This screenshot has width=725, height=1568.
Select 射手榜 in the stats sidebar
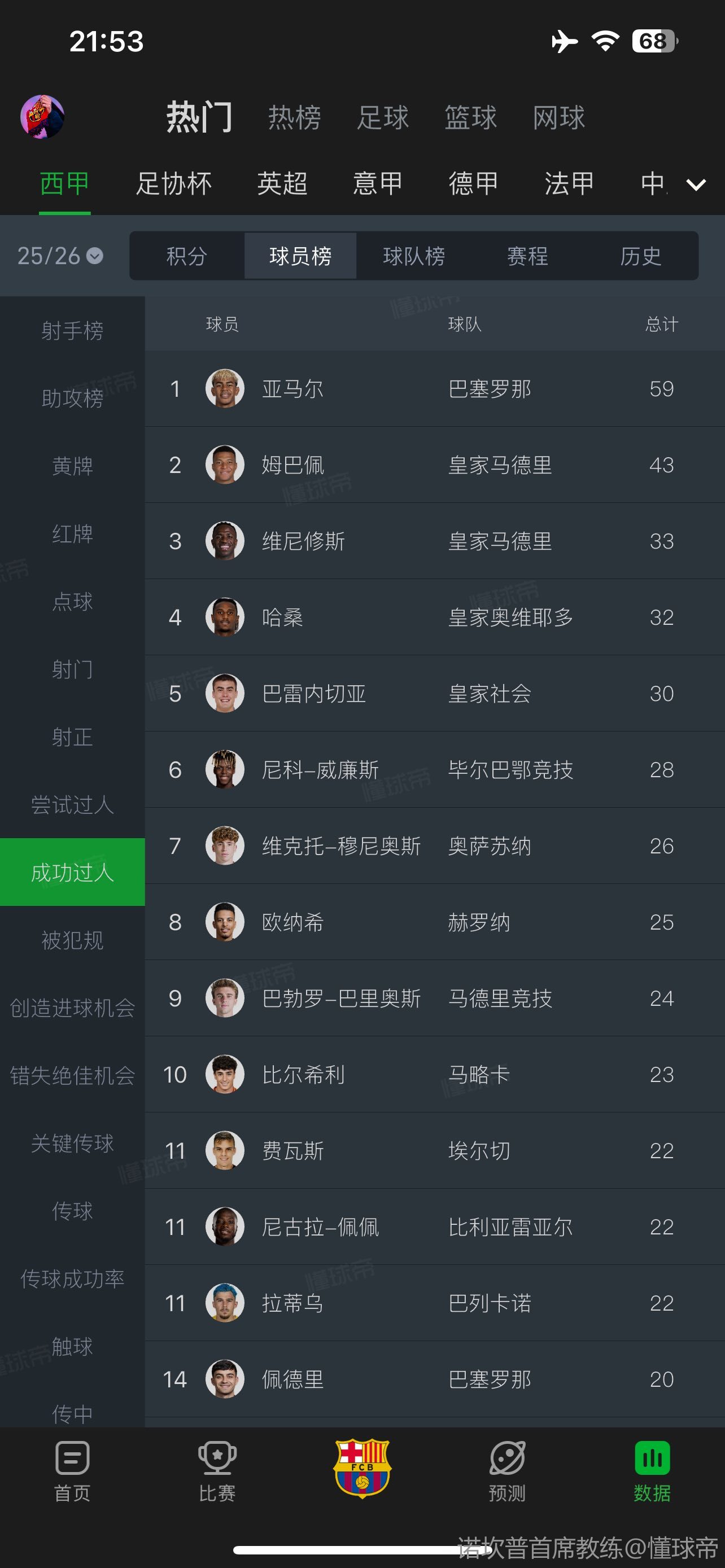tap(72, 331)
